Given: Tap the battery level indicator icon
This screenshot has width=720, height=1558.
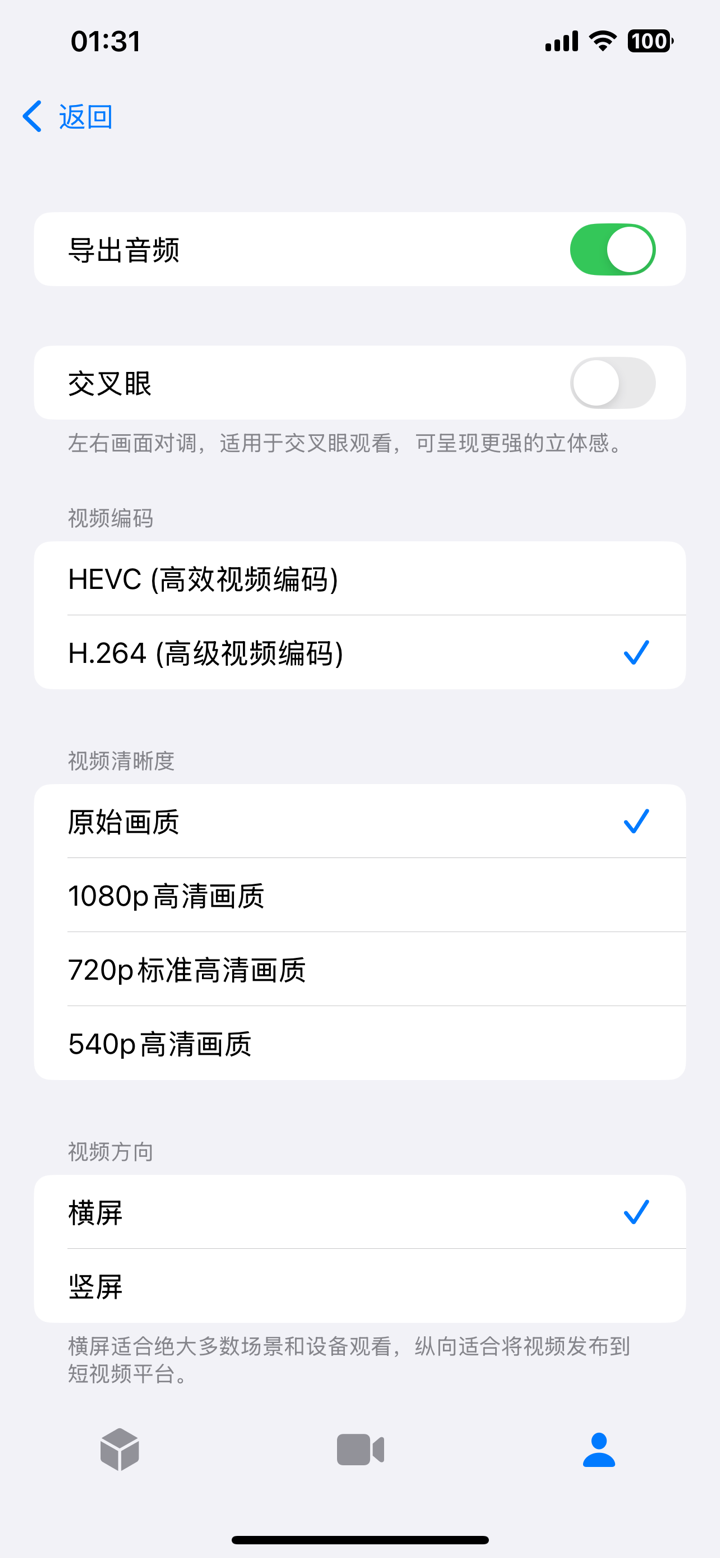Looking at the screenshot, I should [648, 41].
